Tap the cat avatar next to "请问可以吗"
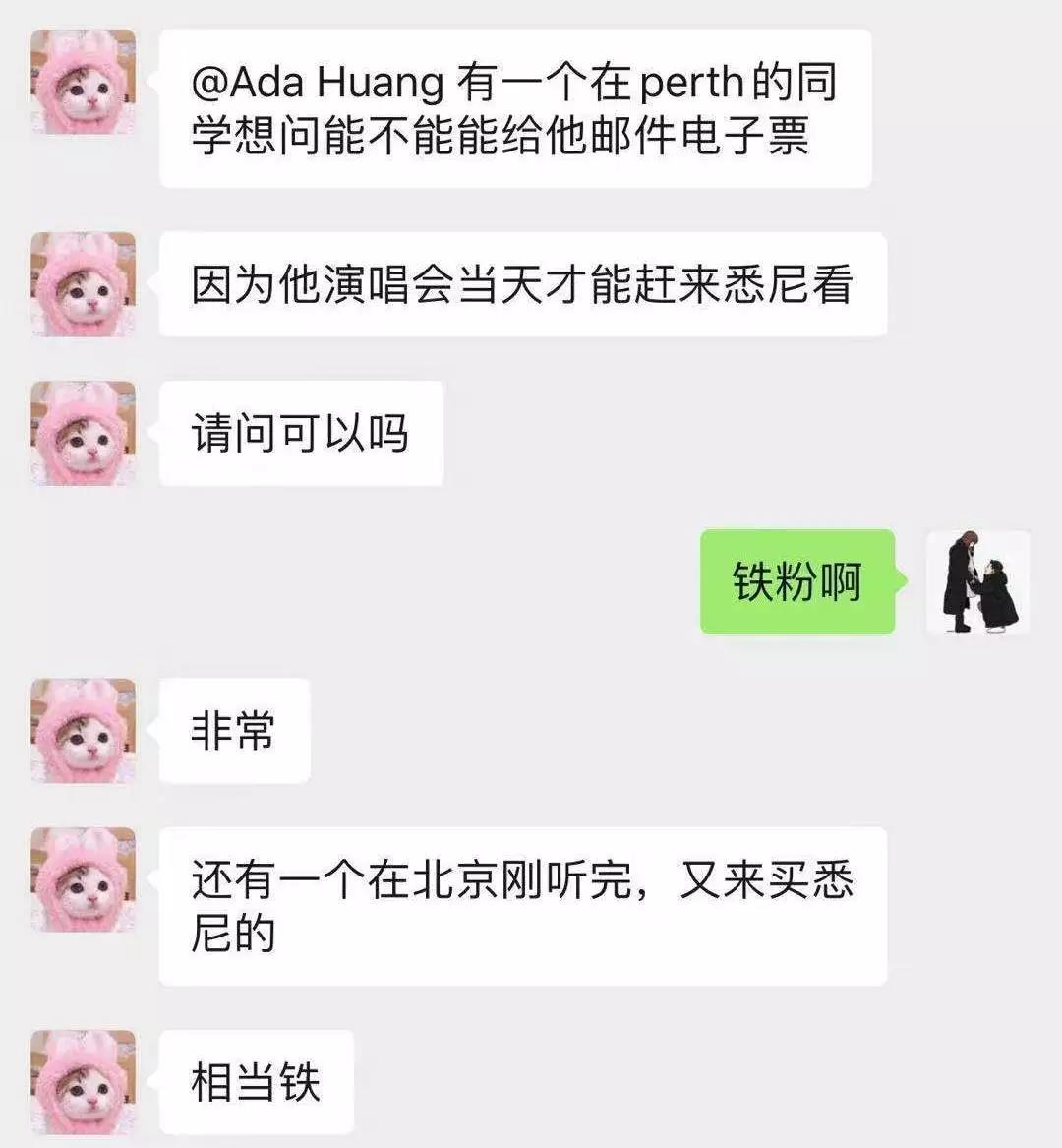Viewport: 1062px width, 1148px height. coord(84,434)
